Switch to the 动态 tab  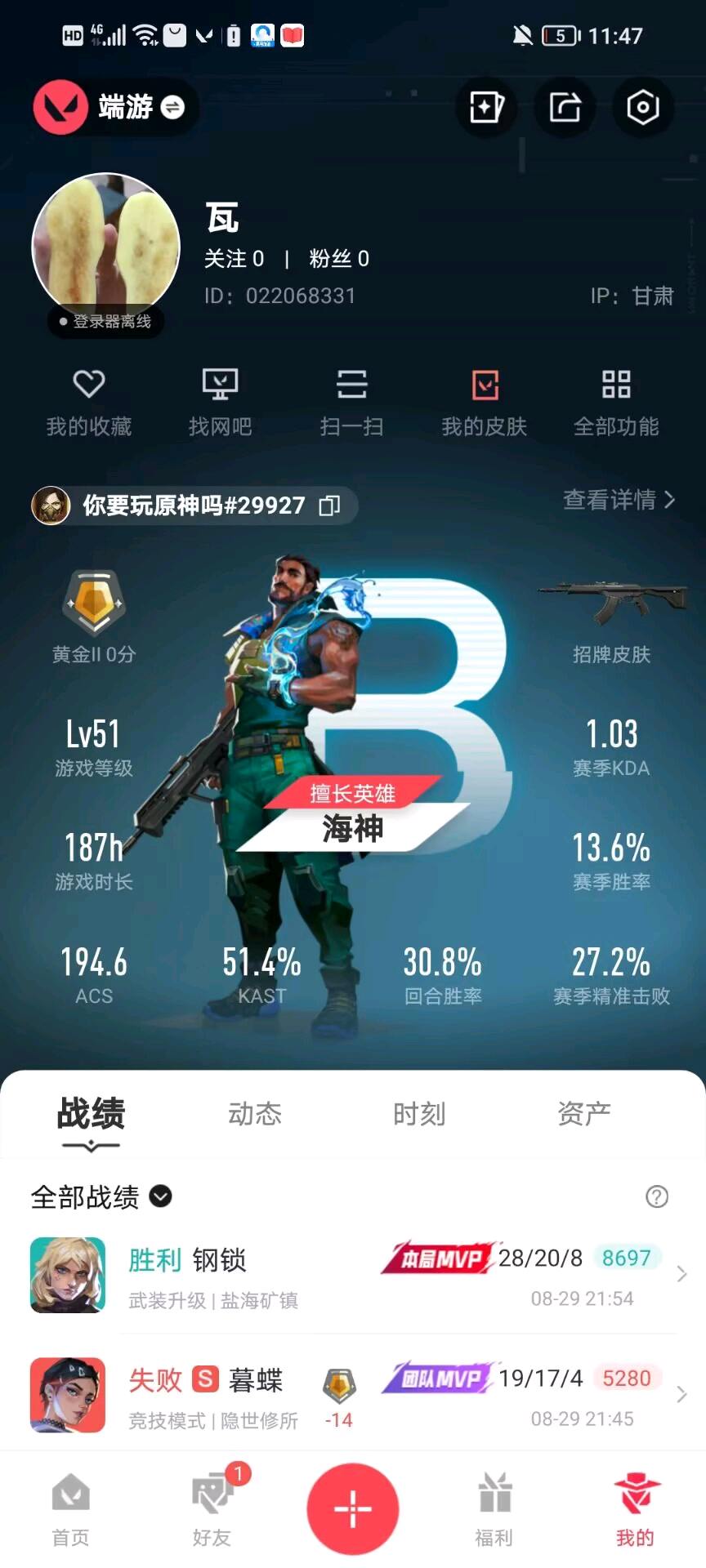pos(255,1114)
